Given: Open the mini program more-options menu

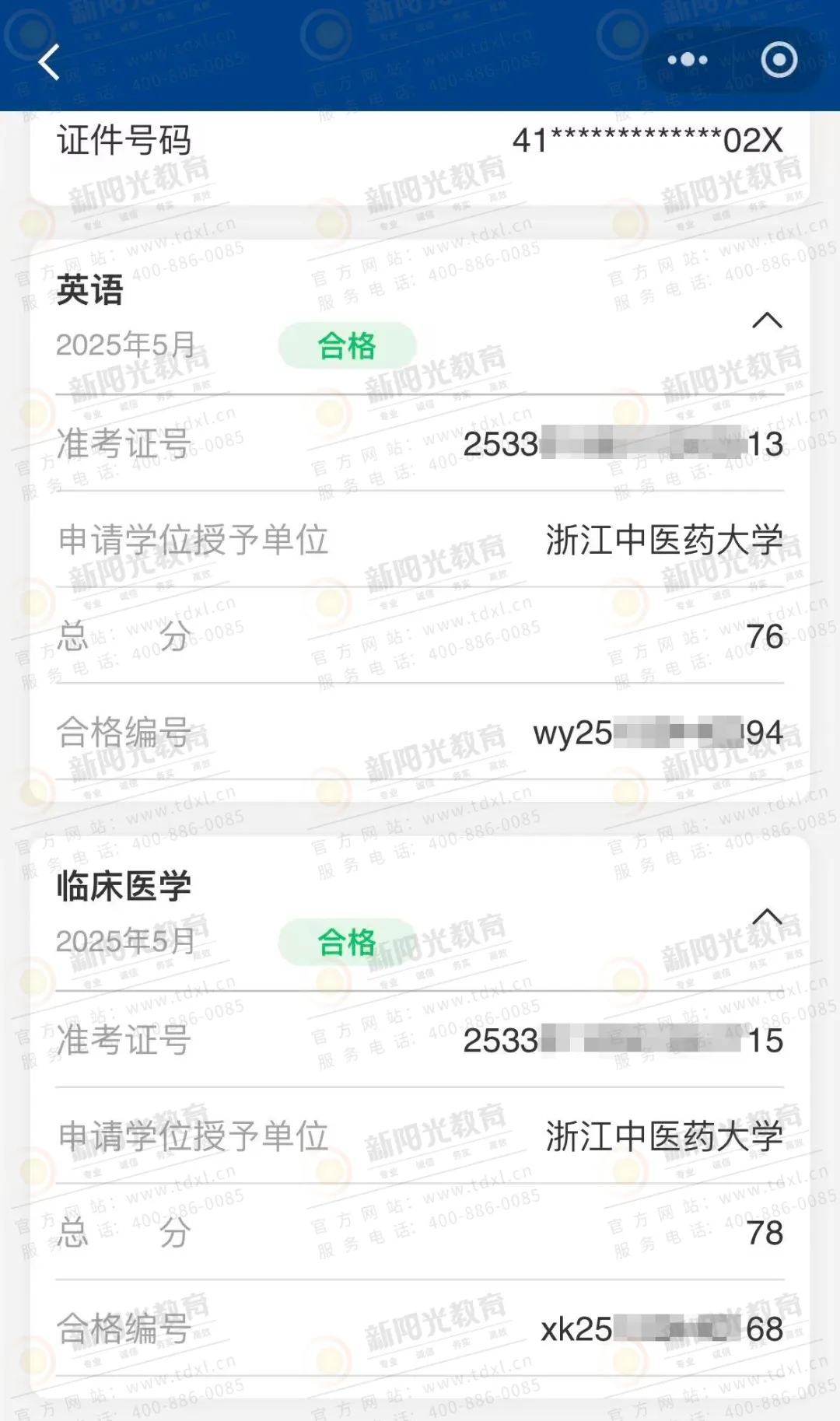Looking at the screenshot, I should point(688,60).
